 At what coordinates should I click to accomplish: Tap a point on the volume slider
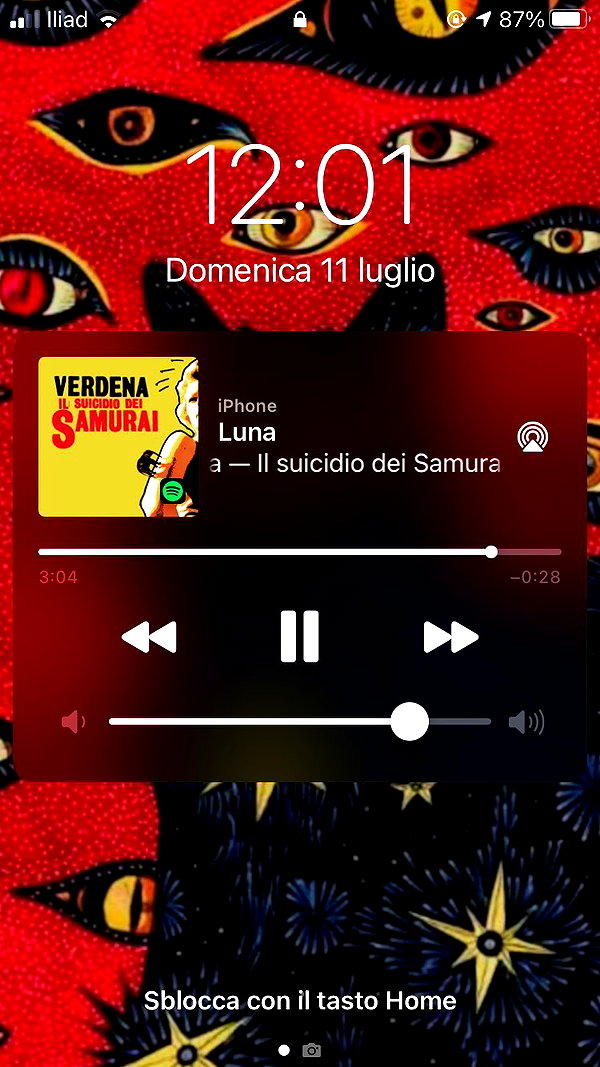point(299,721)
